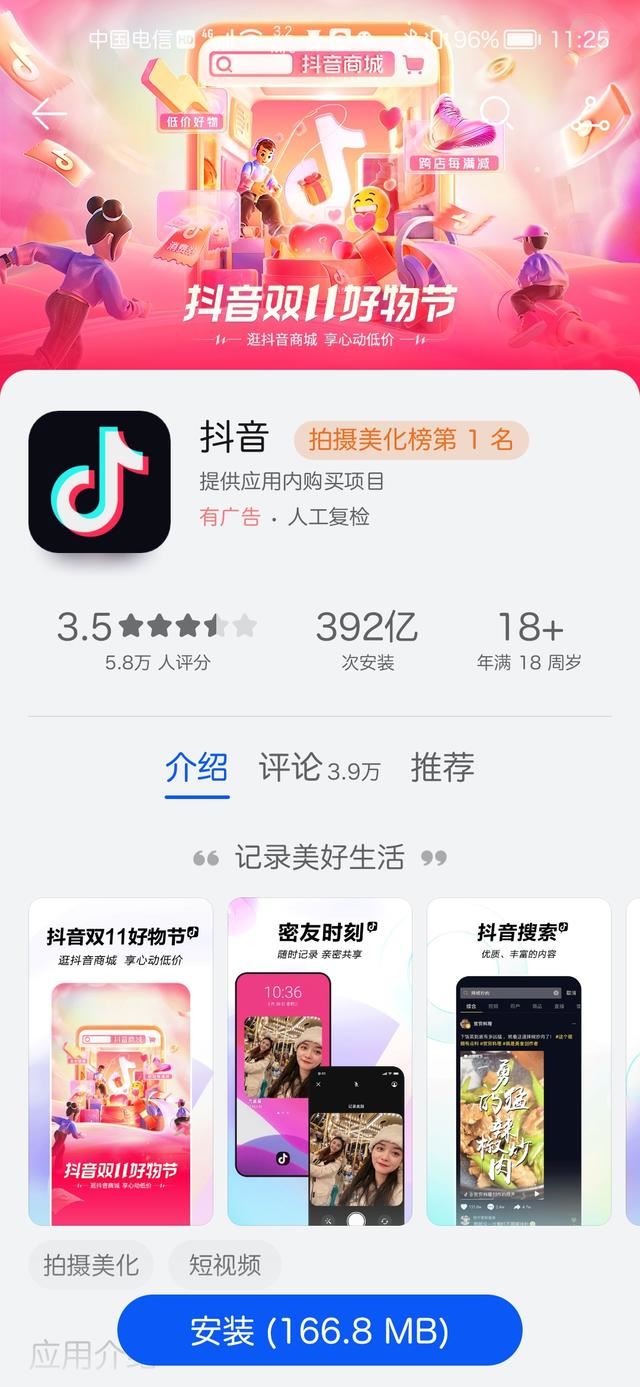Open the 短视频 tag chip

pyautogui.click(x=225, y=1265)
